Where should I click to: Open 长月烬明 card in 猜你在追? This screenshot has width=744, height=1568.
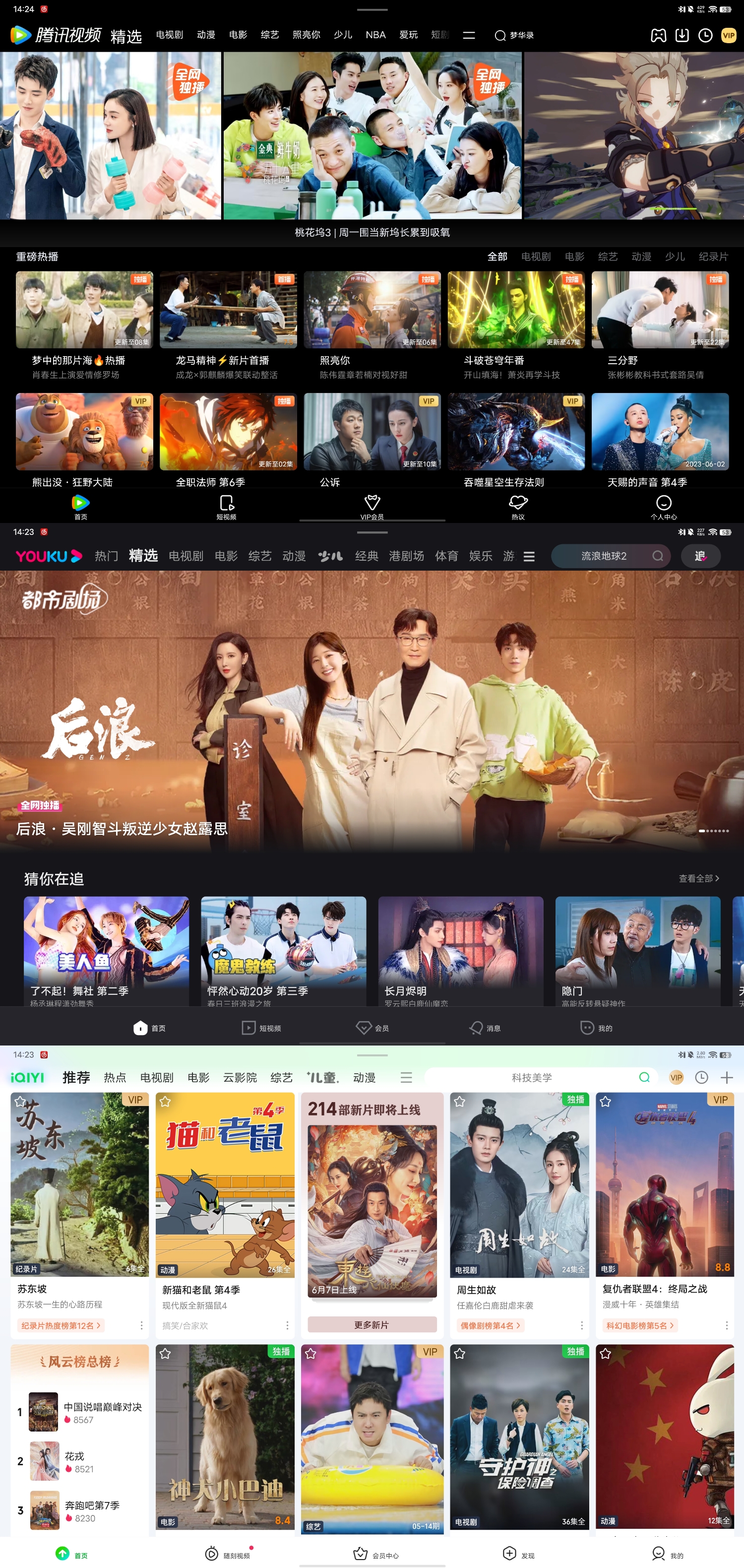coord(460,950)
